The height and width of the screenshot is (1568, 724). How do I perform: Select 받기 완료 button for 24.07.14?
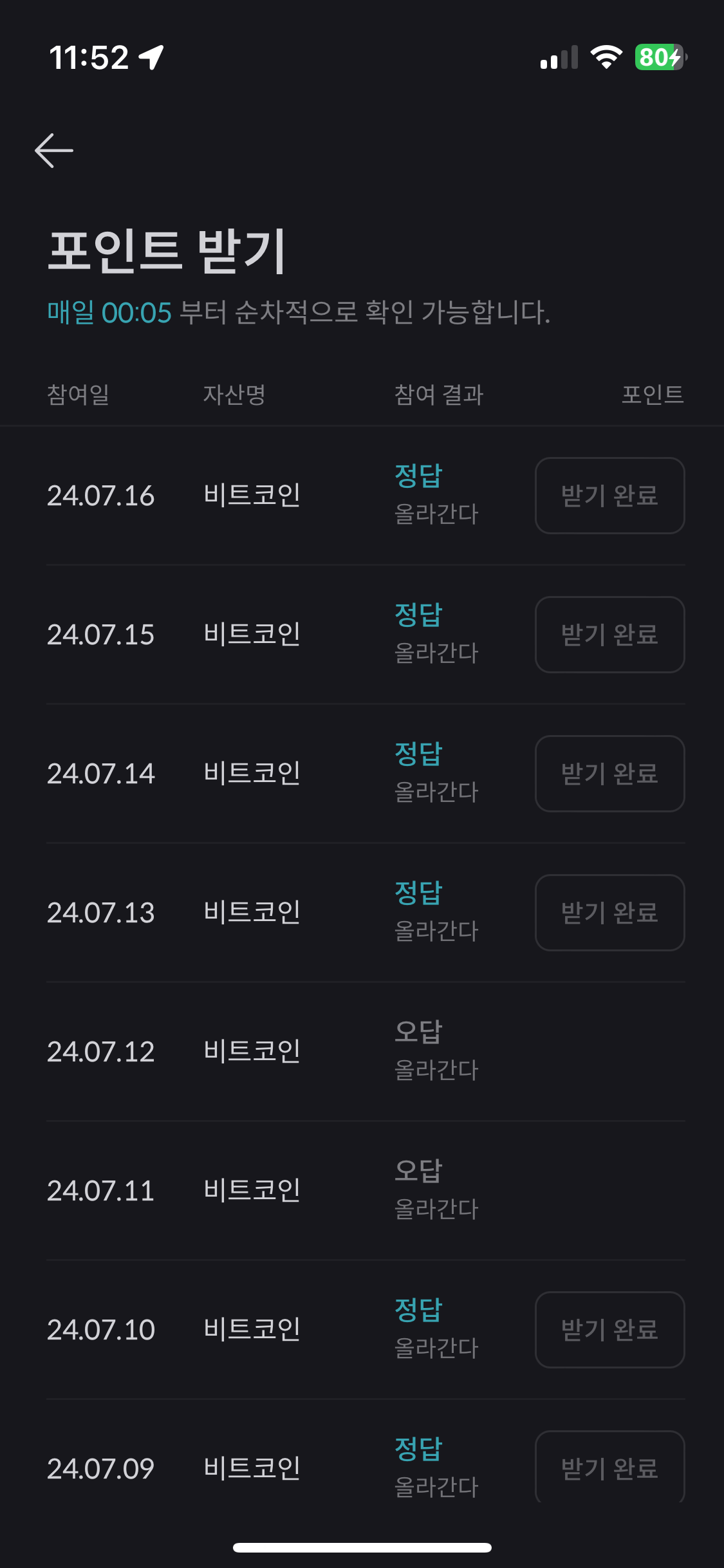pyautogui.click(x=609, y=774)
